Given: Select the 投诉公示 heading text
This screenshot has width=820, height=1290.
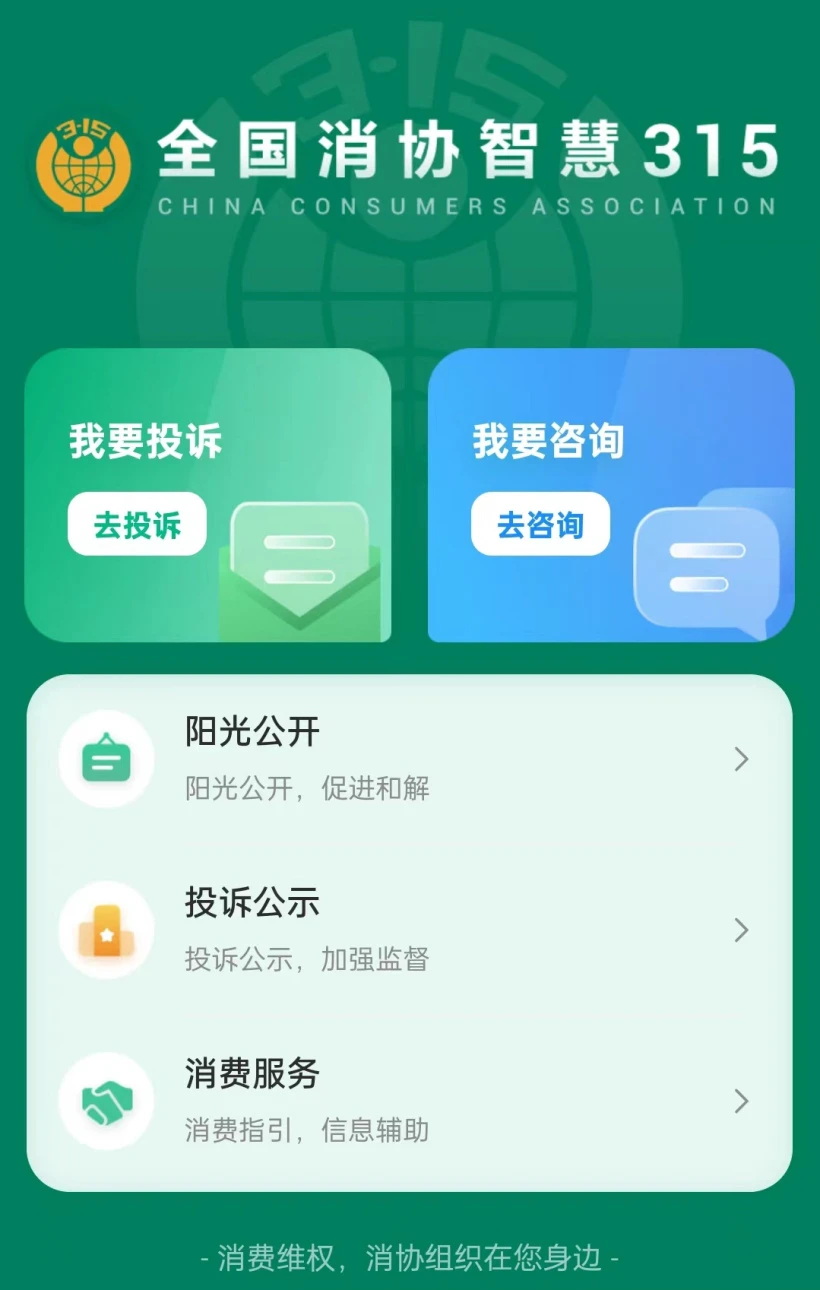Looking at the screenshot, I should (250, 904).
